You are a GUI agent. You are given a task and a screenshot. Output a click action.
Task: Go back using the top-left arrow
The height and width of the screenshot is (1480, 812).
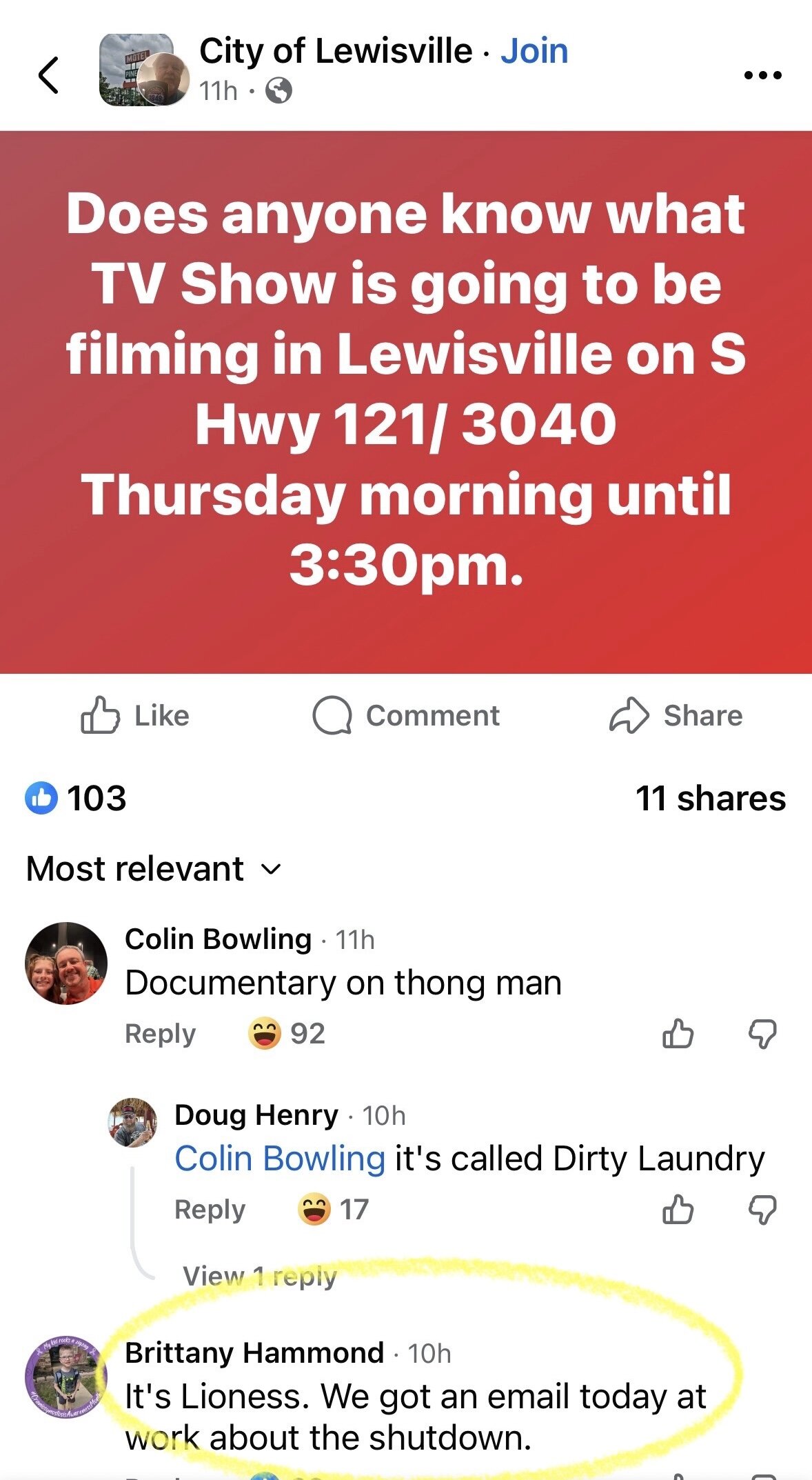pos(48,74)
